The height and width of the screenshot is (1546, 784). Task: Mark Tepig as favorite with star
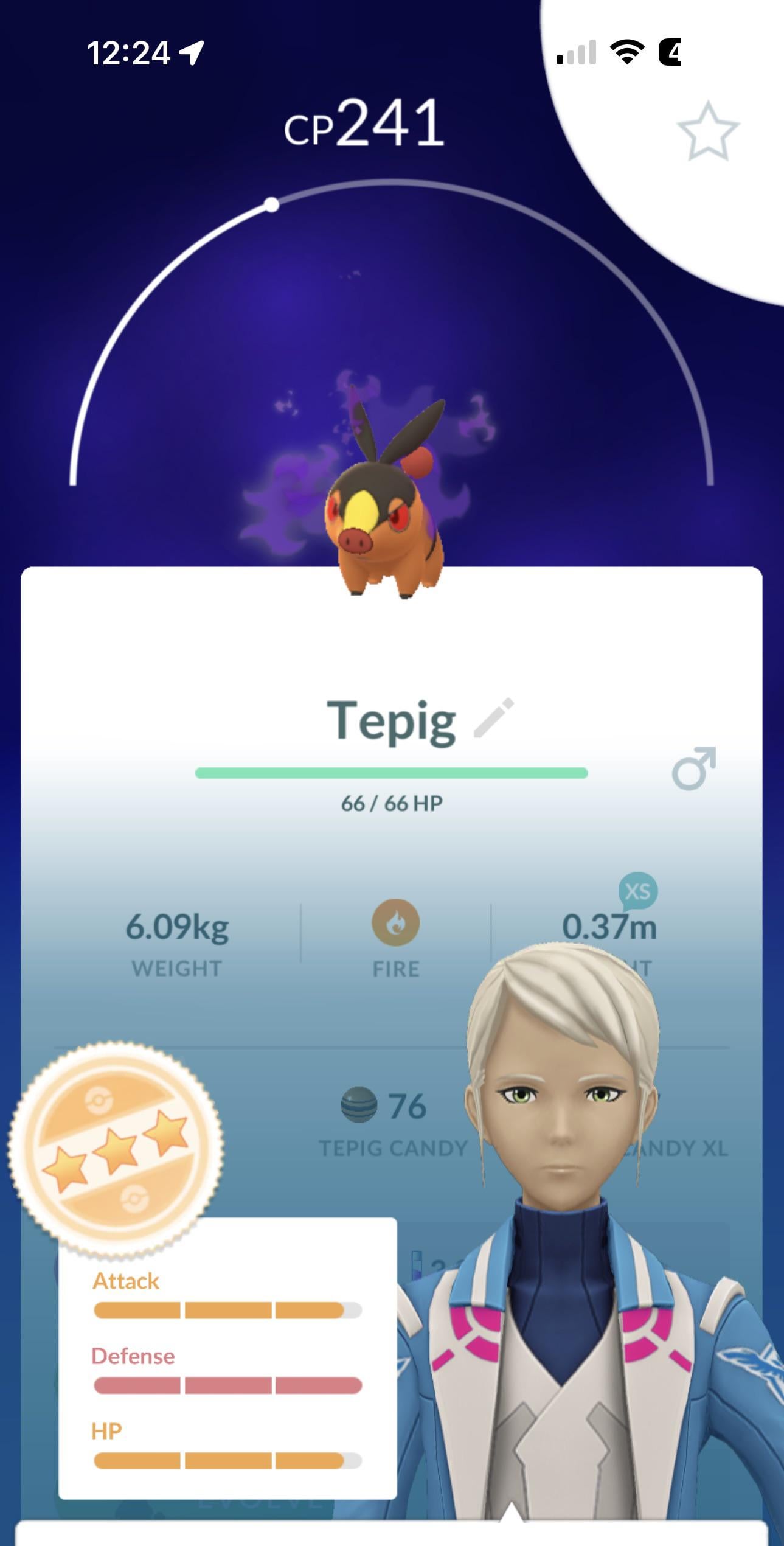pos(707,132)
